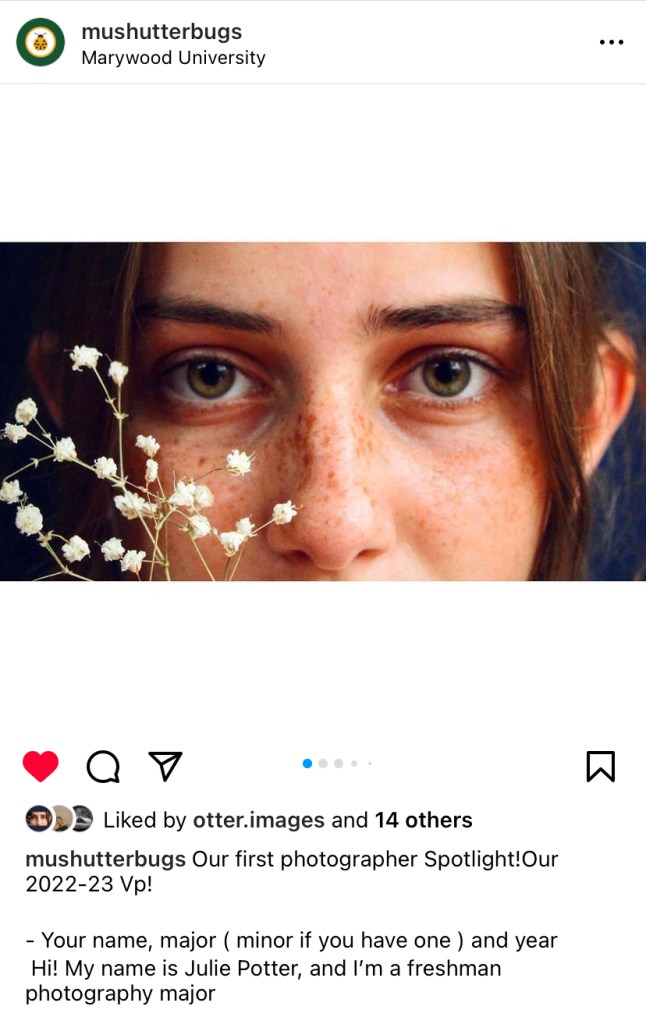
Task: Save this post with the bookmark icon
Action: point(600,766)
